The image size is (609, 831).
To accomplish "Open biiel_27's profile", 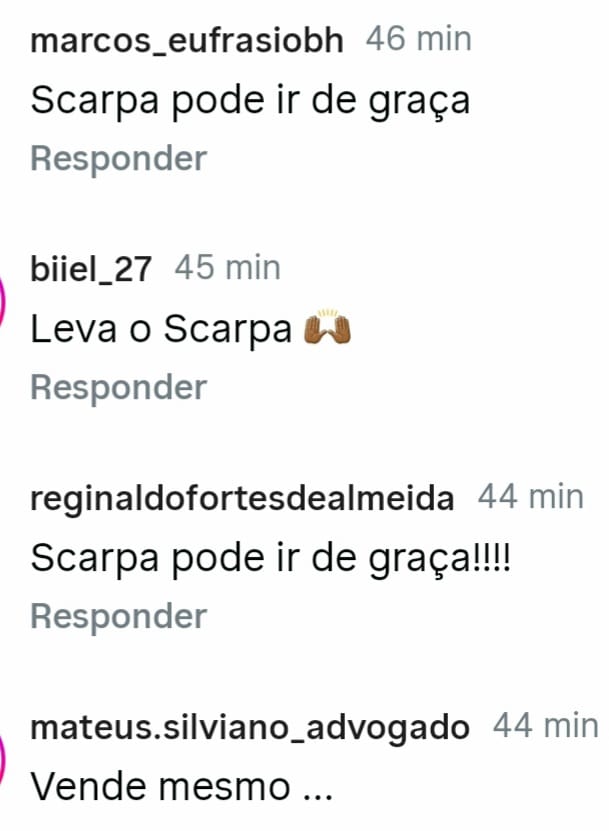I will (x=91, y=269).
